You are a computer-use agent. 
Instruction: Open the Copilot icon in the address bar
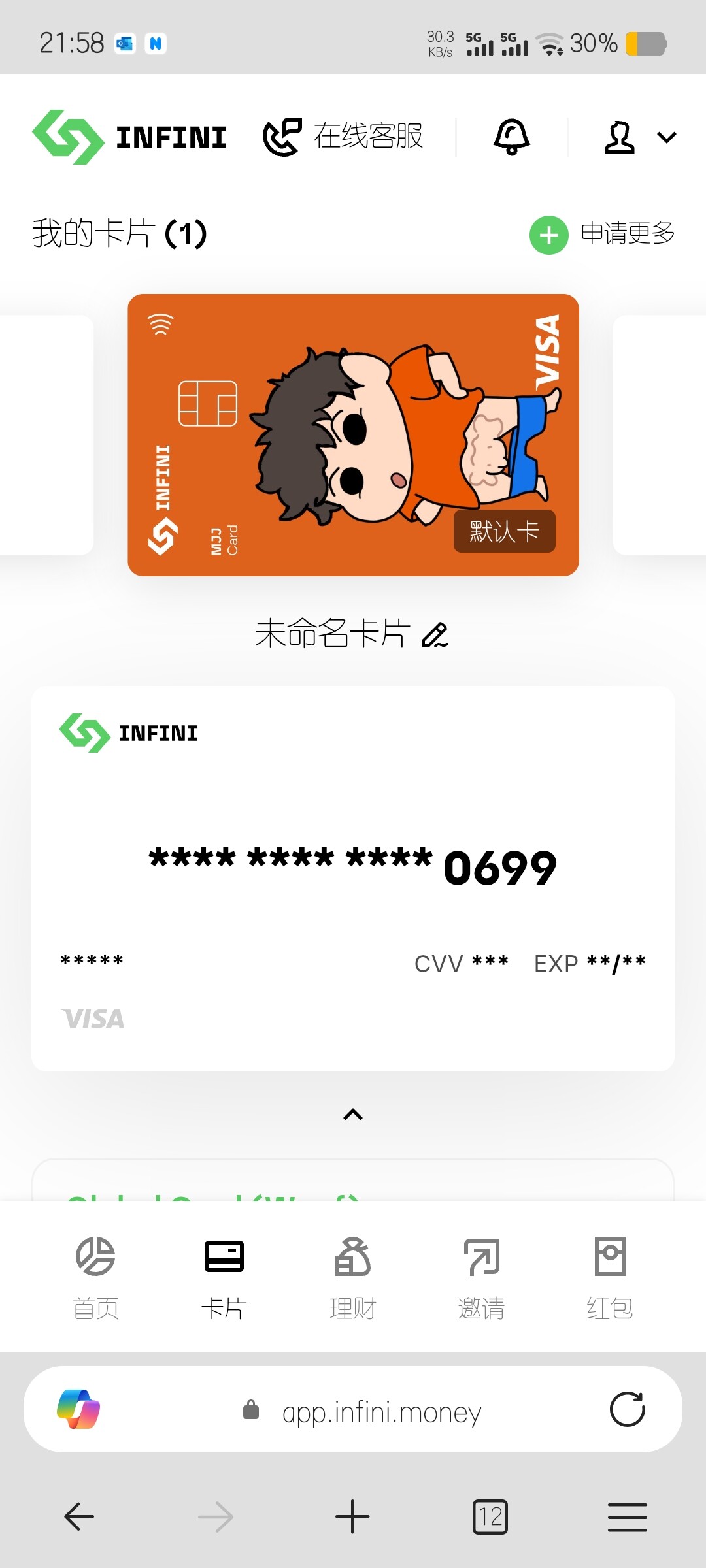pos(78,1409)
